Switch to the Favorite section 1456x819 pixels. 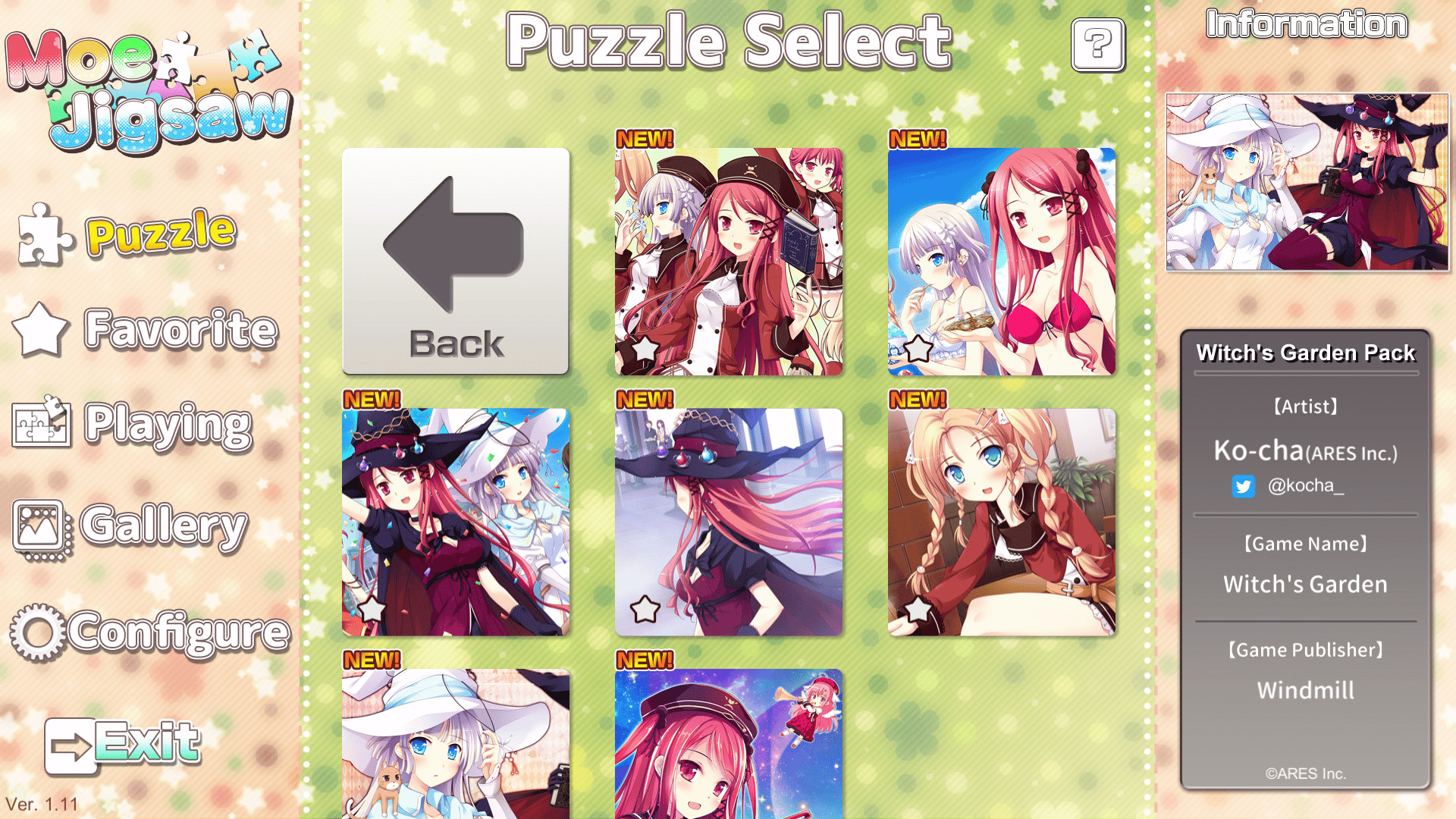pos(146,330)
